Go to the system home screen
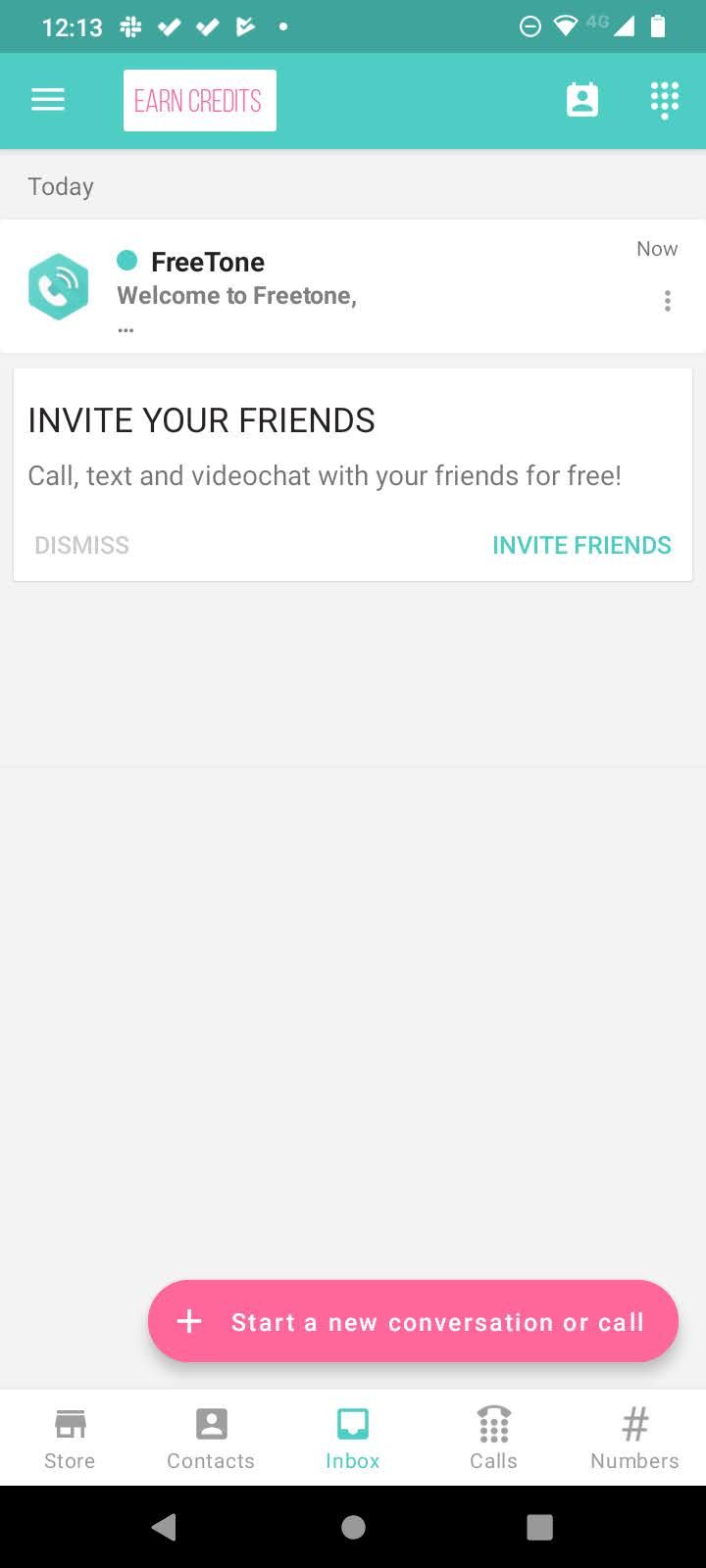The height and width of the screenshot is (1568, 706). coord(353,1527)
